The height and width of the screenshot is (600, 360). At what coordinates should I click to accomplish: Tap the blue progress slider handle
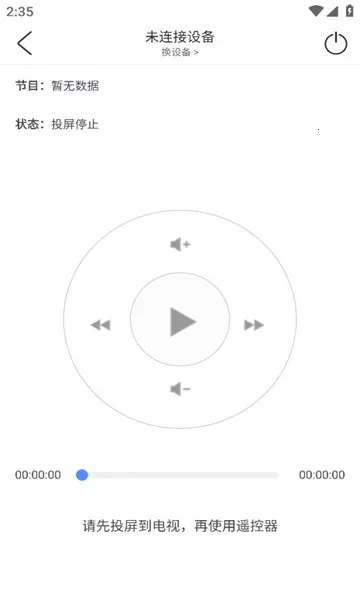(82, 475)
